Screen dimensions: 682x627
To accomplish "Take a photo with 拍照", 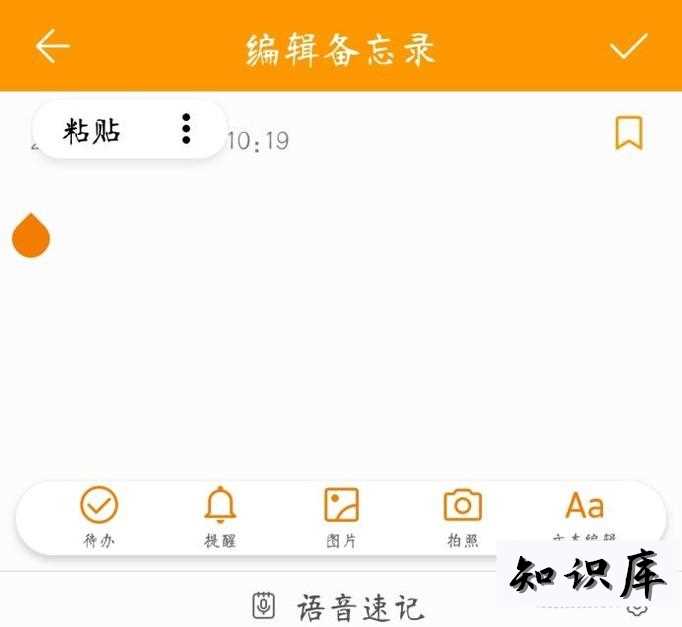I will 462,515.
